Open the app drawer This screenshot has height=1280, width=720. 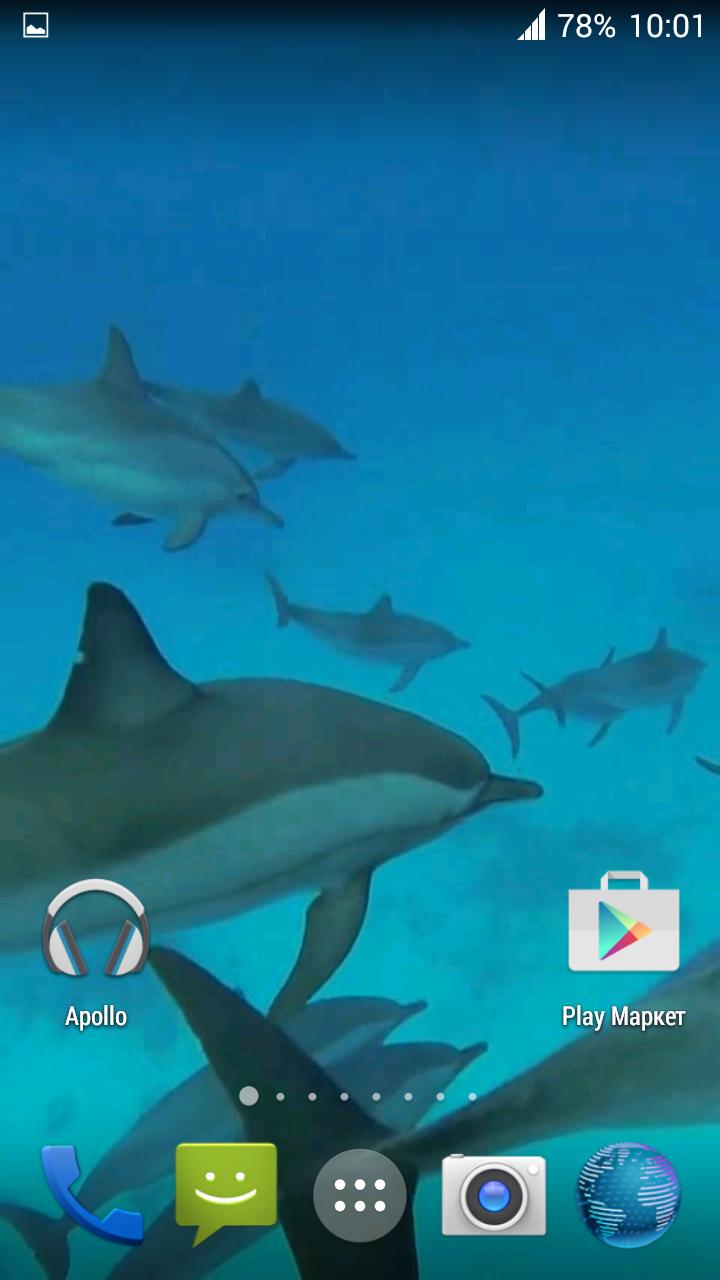(360, 1195)
